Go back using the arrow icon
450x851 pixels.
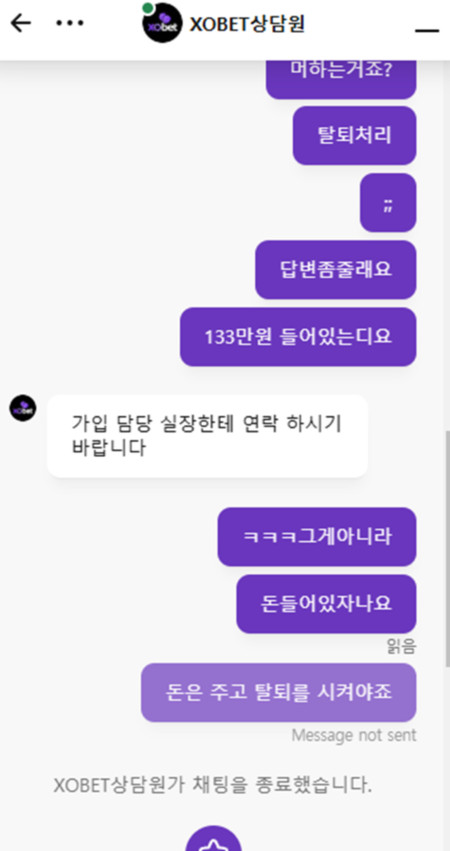pos(21,23)
